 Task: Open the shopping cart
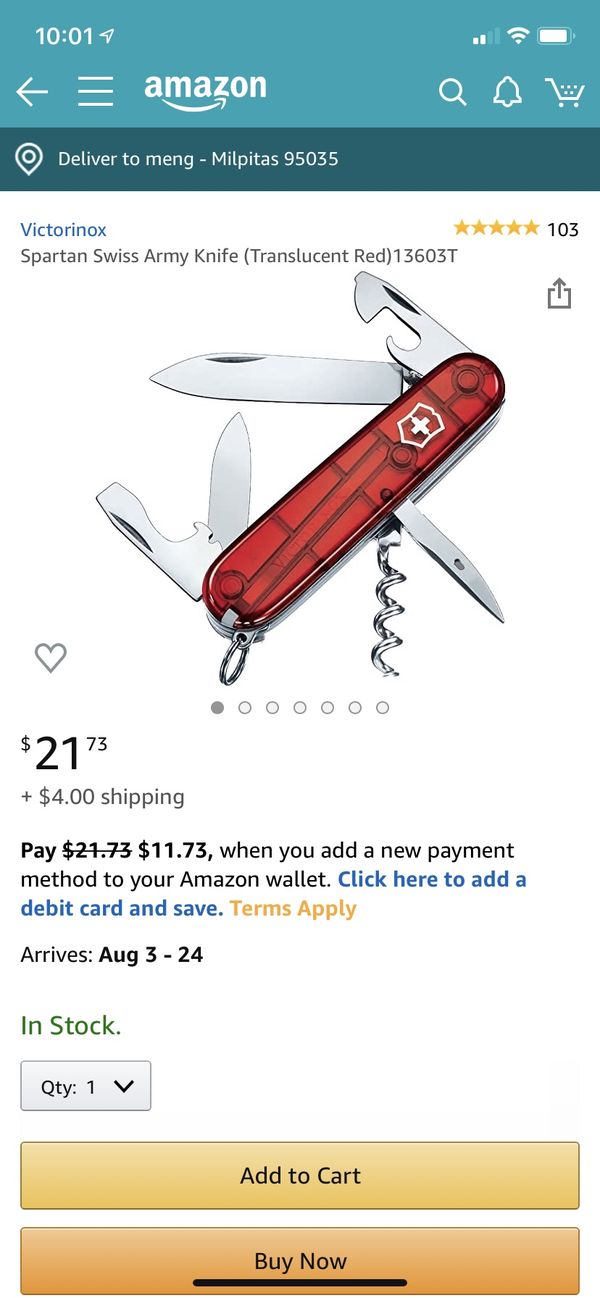(x=564, y=92)
